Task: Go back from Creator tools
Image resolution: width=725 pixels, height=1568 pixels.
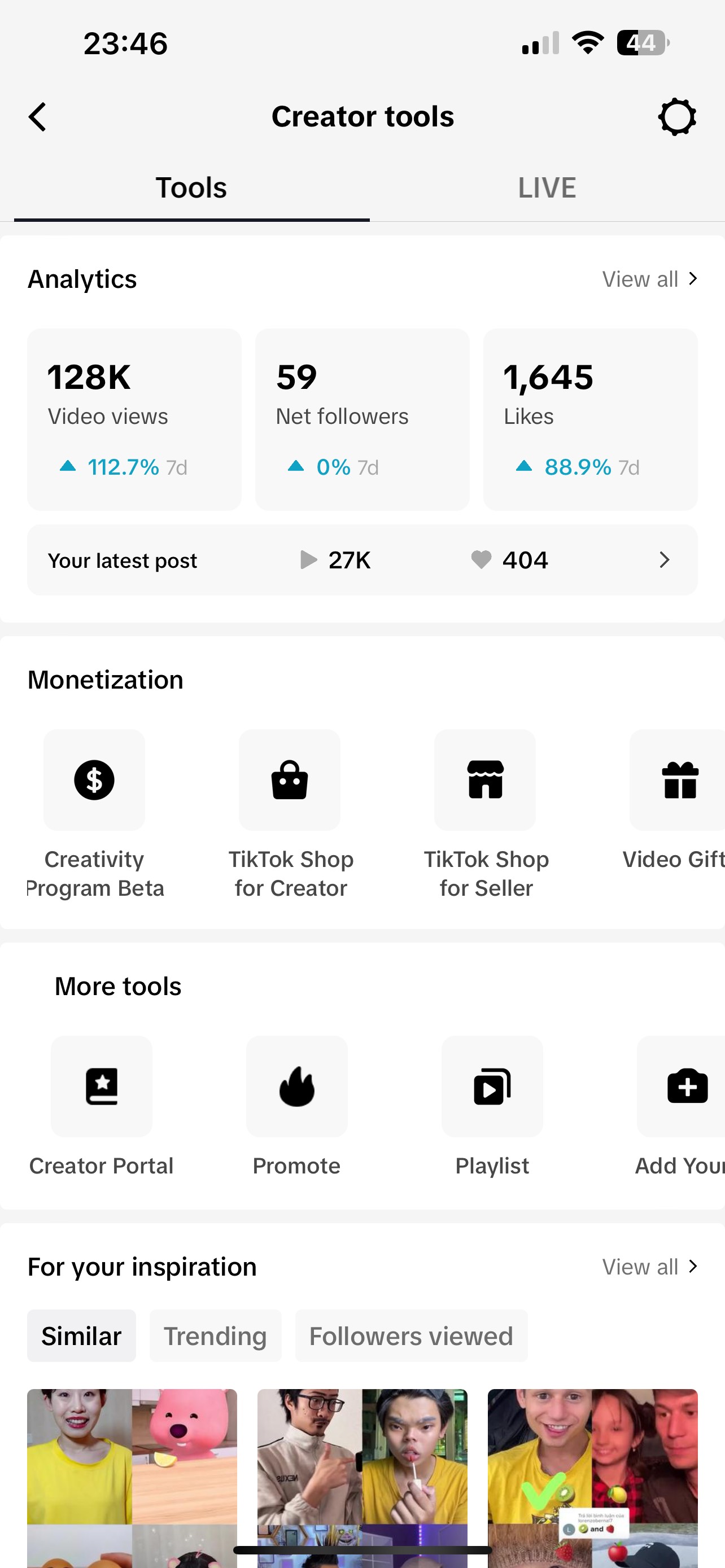Action: (x=38, y=117)
